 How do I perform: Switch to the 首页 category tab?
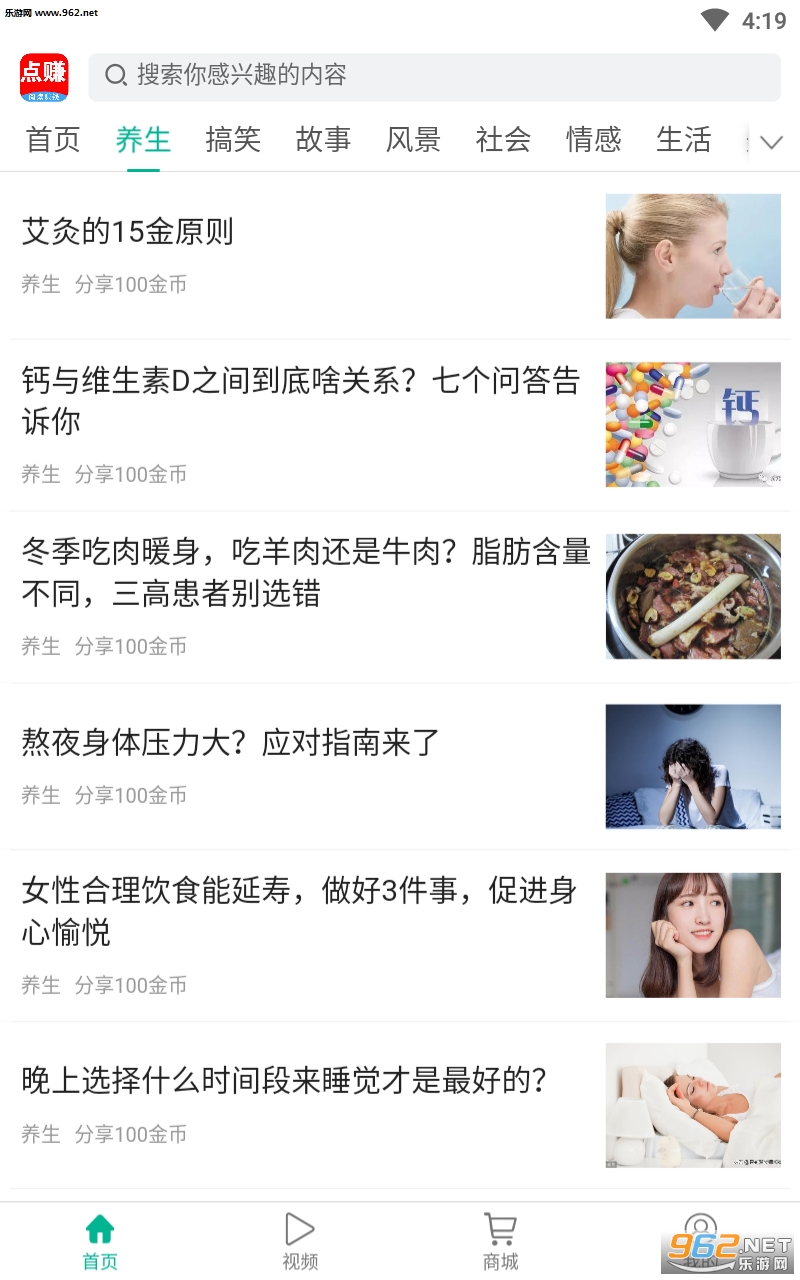pos(53,140)
